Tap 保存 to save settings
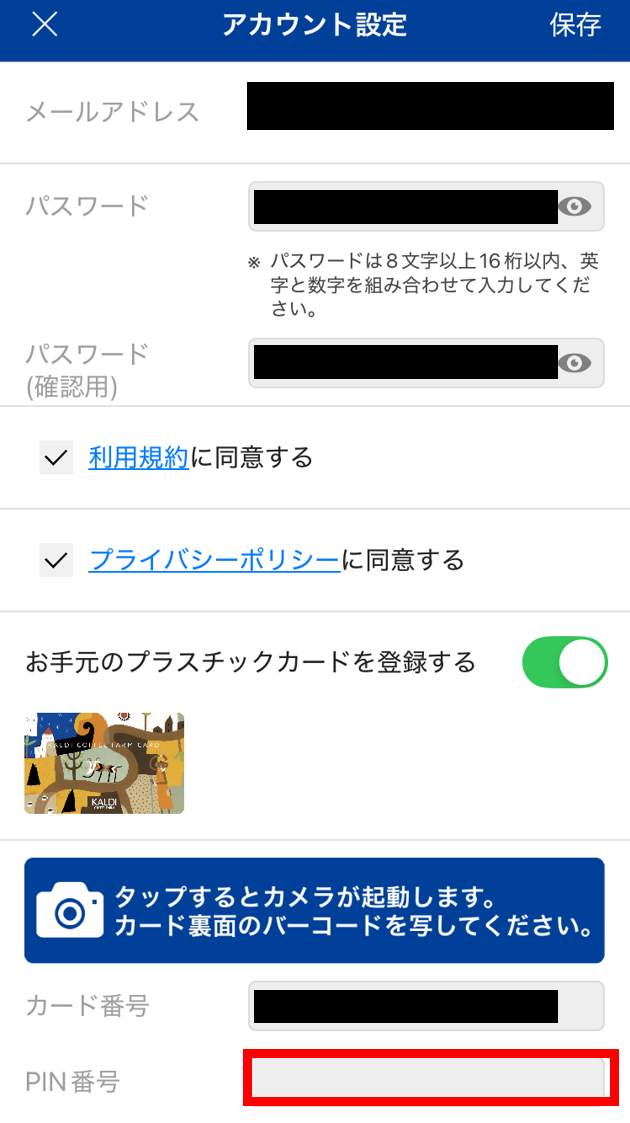Screen dimensions: 630x1123 575,25
